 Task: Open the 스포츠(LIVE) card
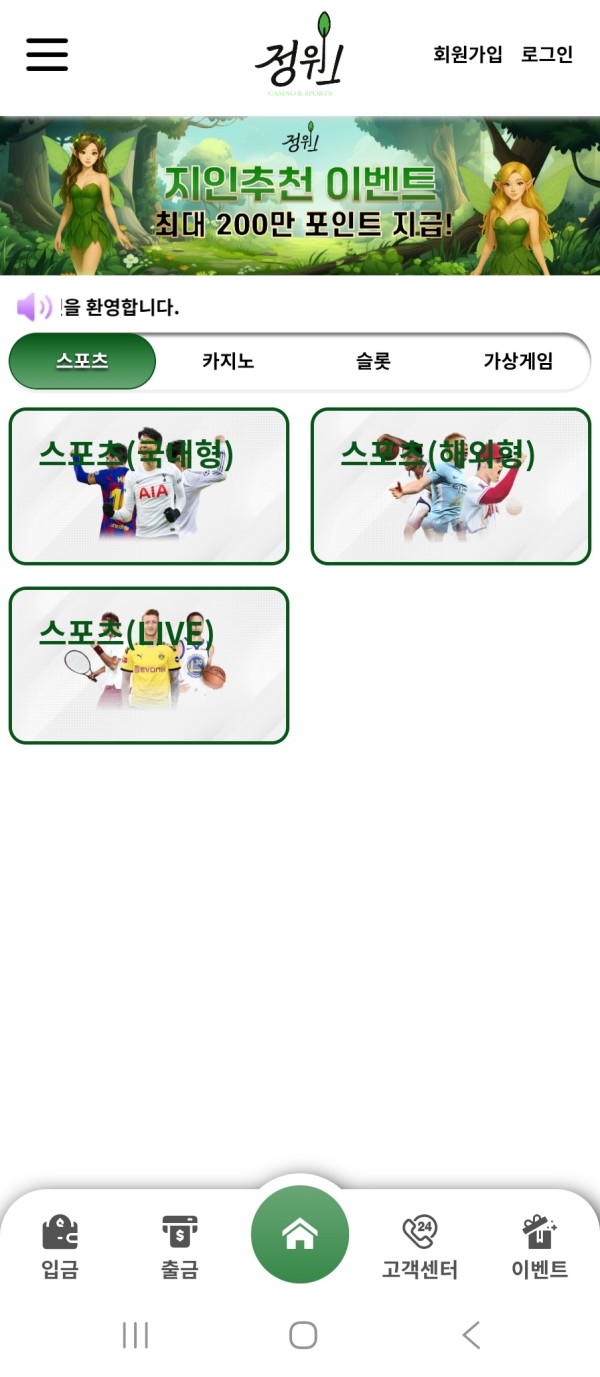149,665
